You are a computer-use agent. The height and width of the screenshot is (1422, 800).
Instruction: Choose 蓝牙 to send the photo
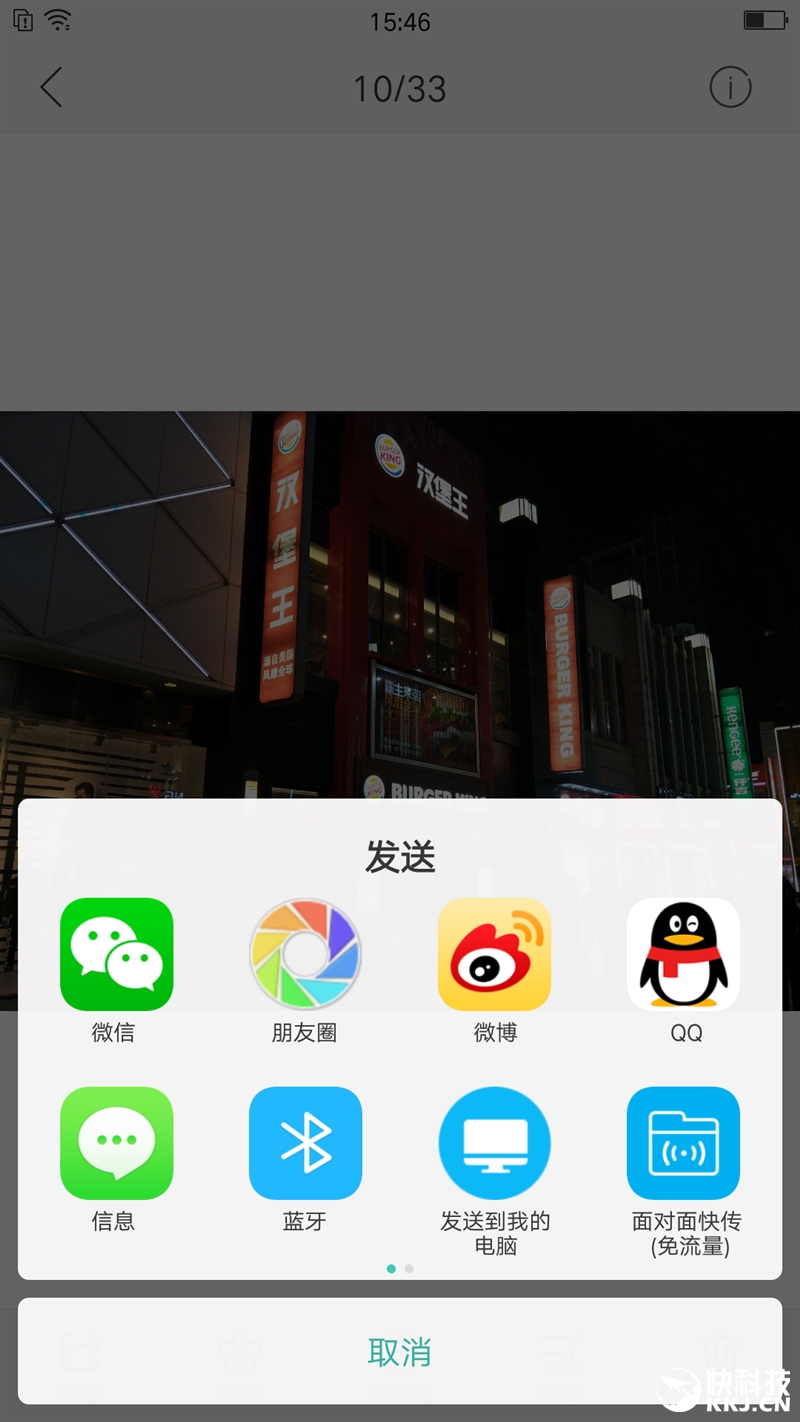point(305,1143)
